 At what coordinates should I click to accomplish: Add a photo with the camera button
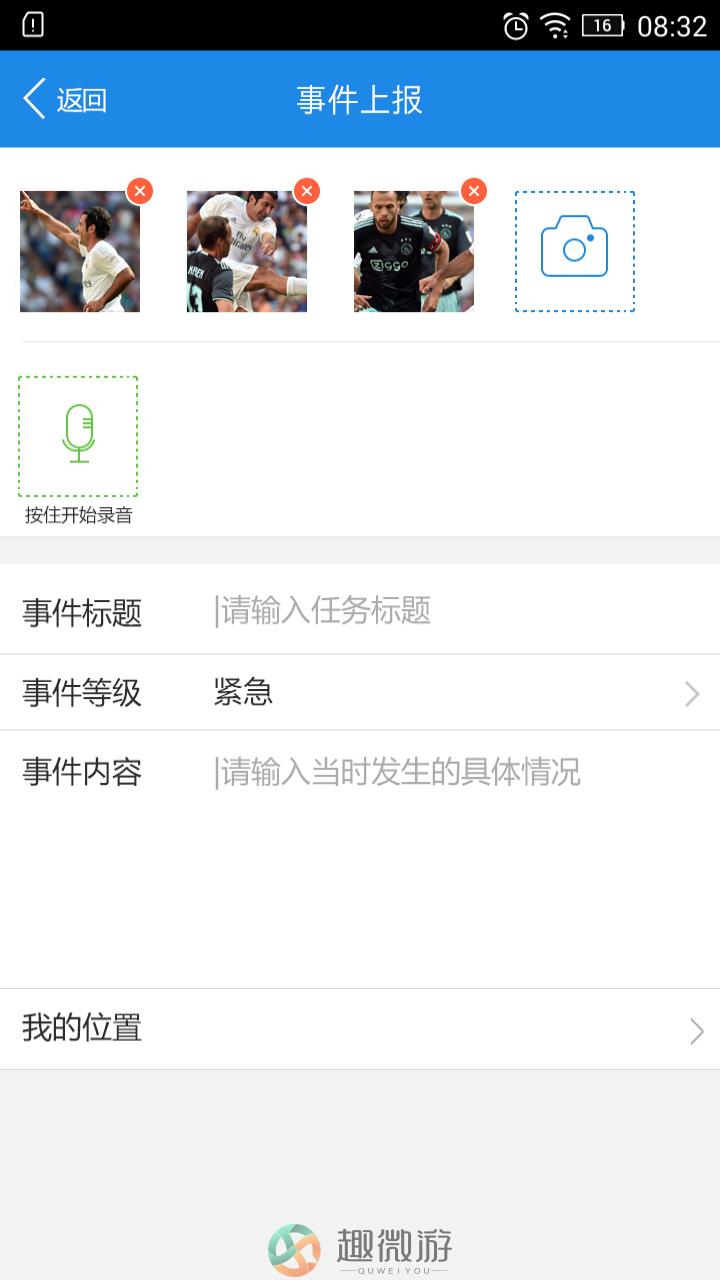click(574, 251)
